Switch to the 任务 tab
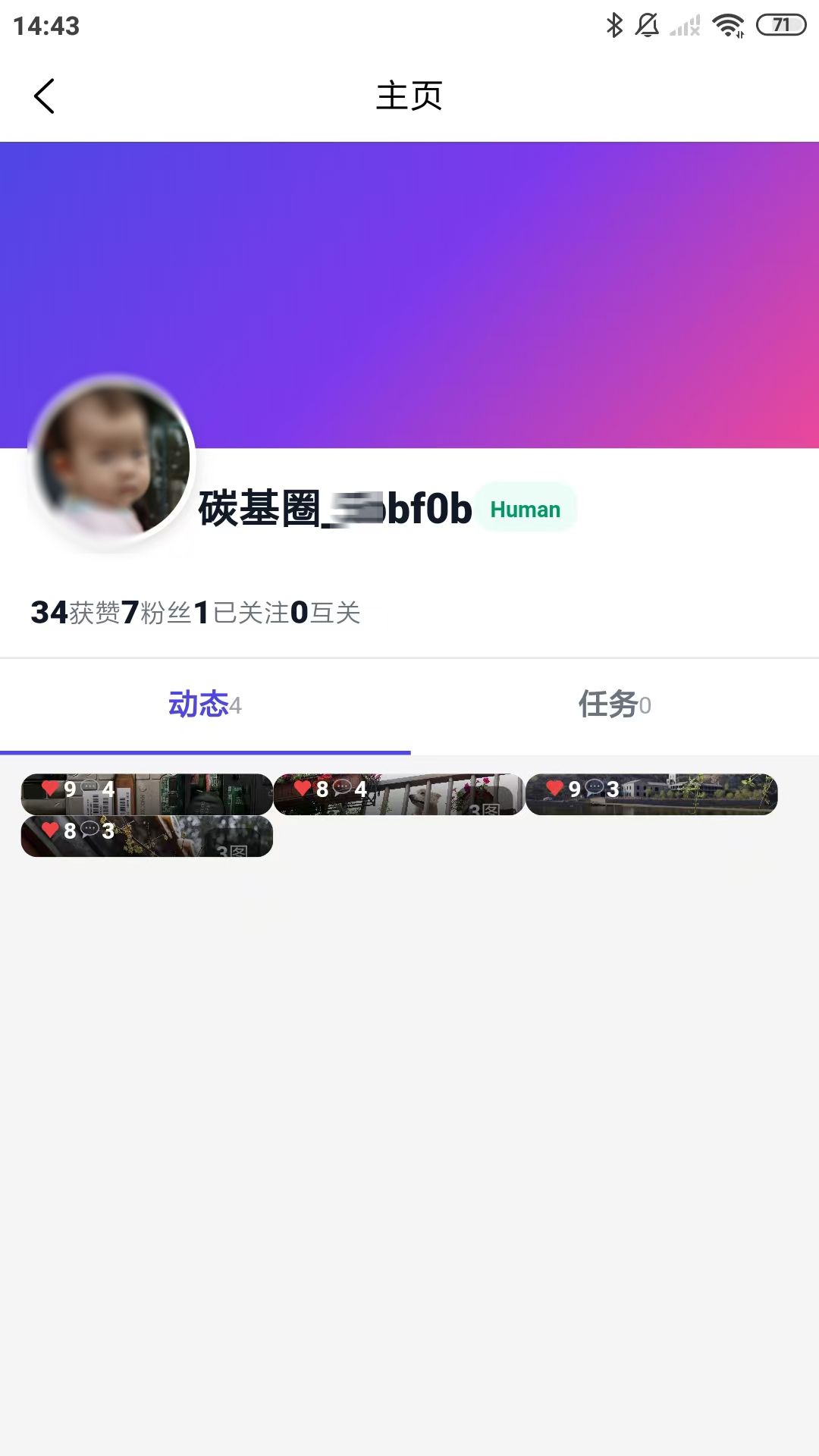Screen dimensions: 819x1456 coord(614,704)
